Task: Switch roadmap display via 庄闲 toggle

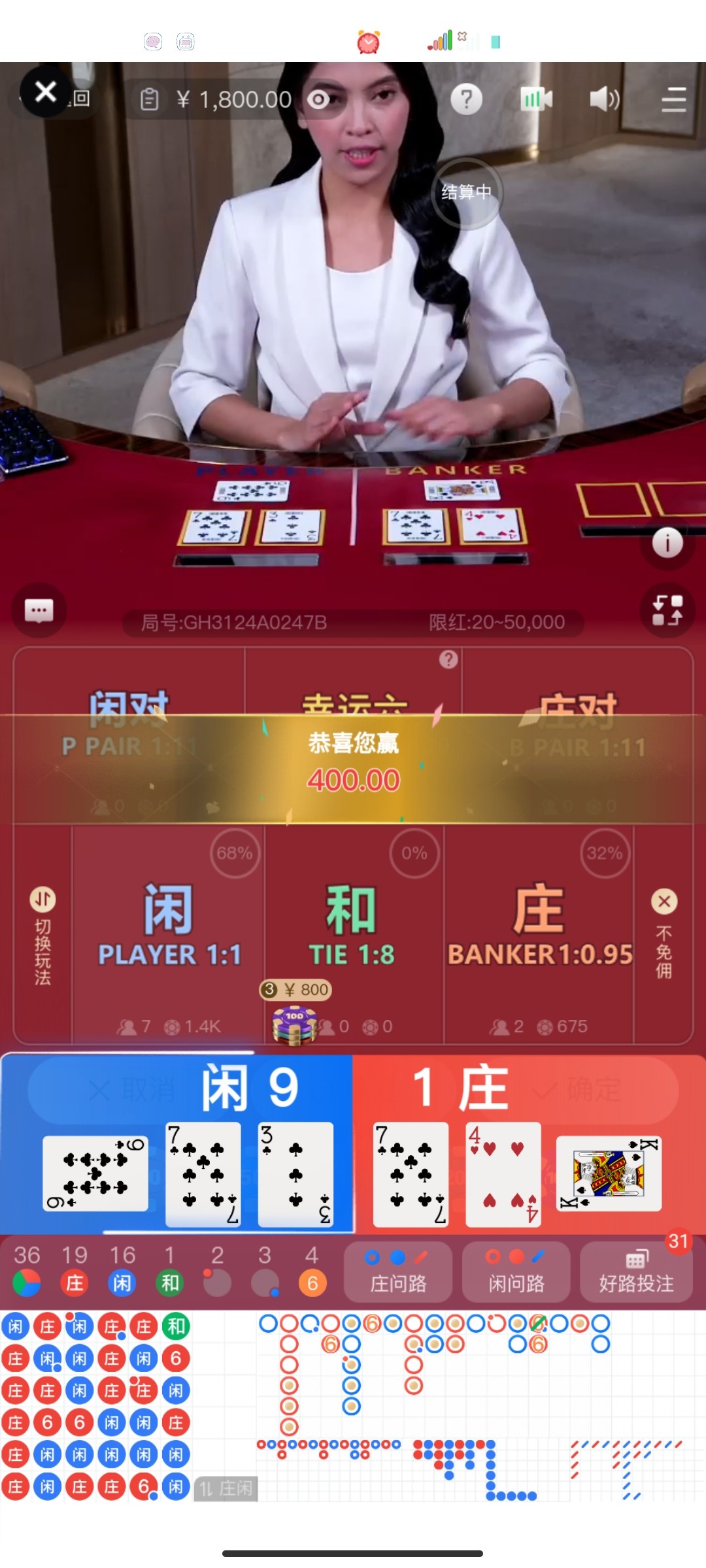Action: (226, 1488)
